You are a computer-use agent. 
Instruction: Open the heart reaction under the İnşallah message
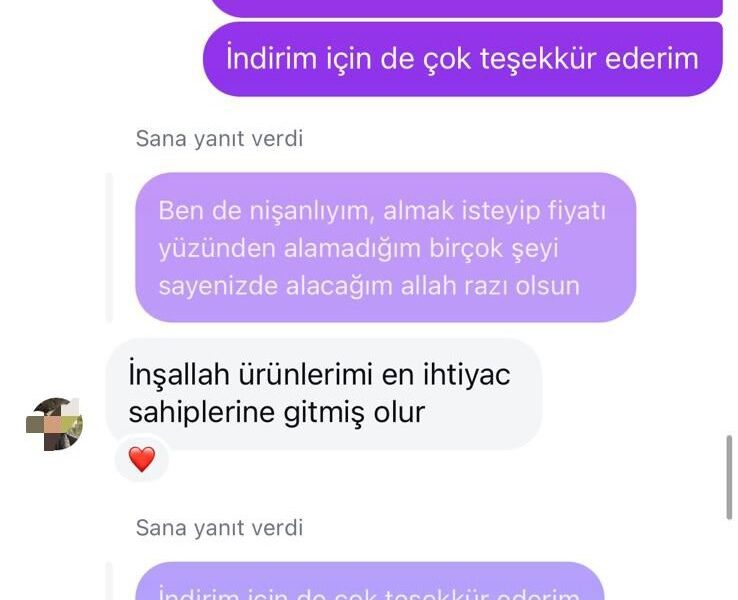click(142, 459)
